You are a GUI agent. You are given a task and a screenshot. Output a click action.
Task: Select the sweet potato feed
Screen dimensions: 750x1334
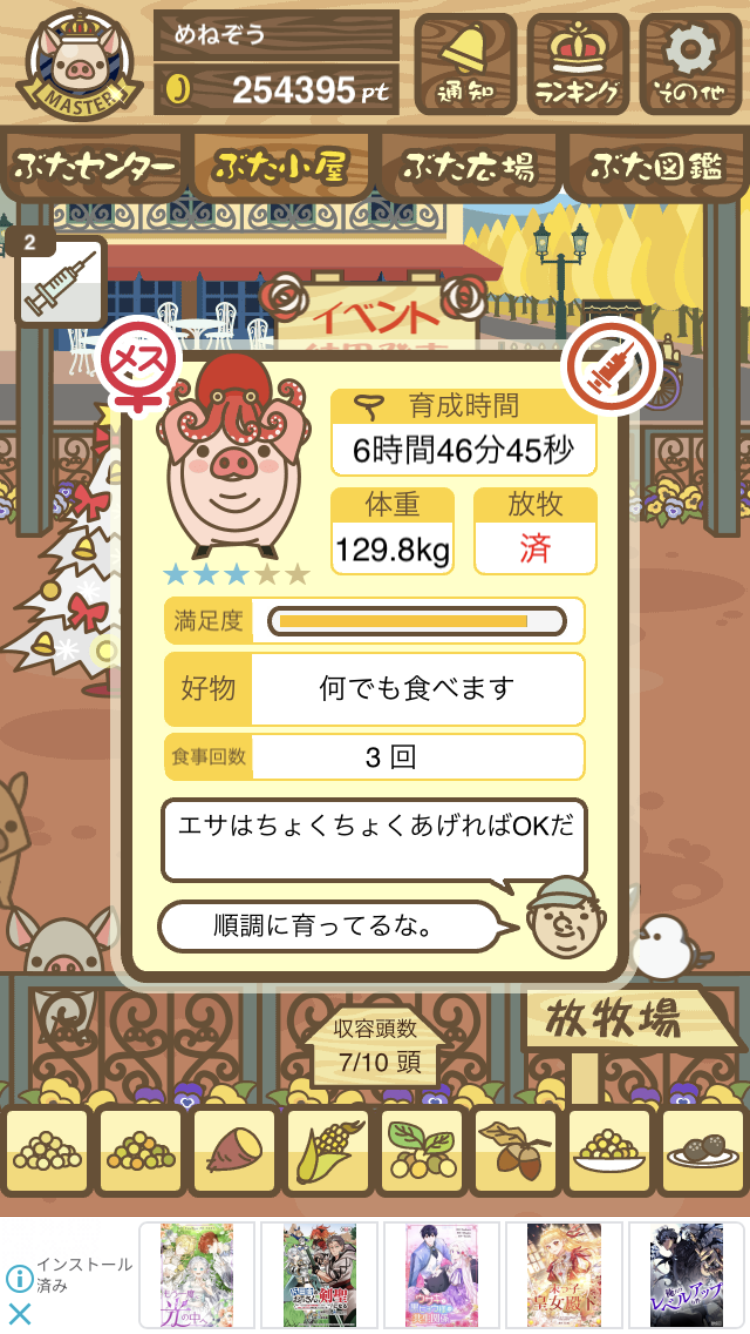tap(234, 1150)
